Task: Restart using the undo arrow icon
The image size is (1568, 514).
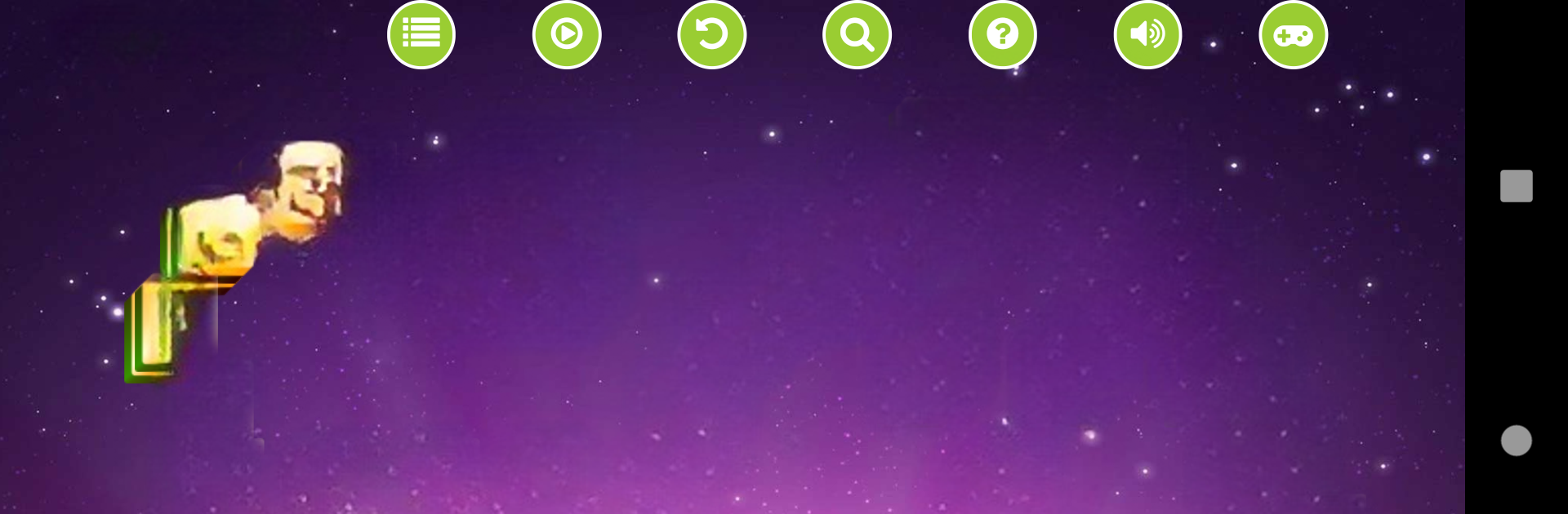Action: coord(712,34)
